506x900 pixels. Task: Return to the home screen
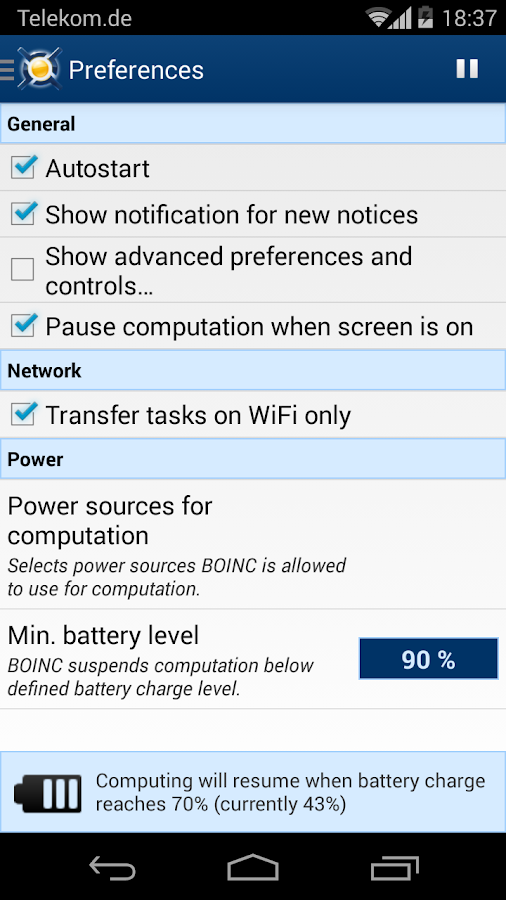point(252,867)
